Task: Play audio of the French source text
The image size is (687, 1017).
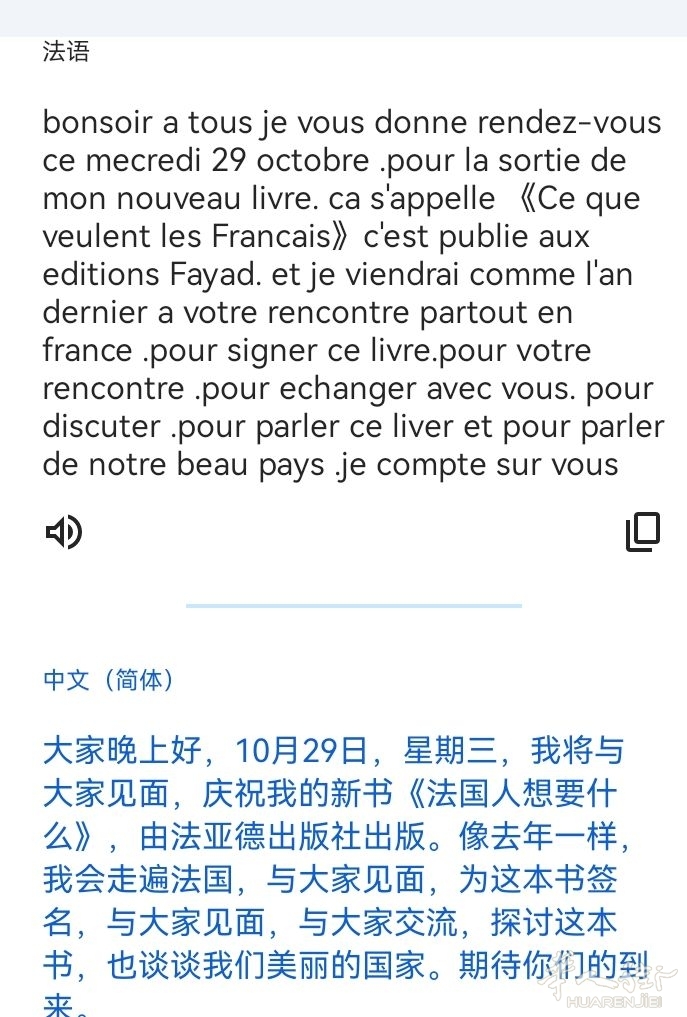Action: 64,532
